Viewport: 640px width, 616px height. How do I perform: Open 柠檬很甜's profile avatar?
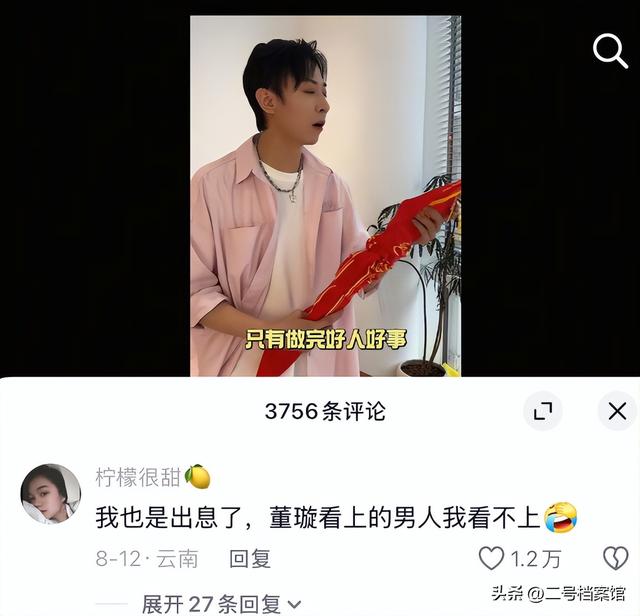(51, 494)
